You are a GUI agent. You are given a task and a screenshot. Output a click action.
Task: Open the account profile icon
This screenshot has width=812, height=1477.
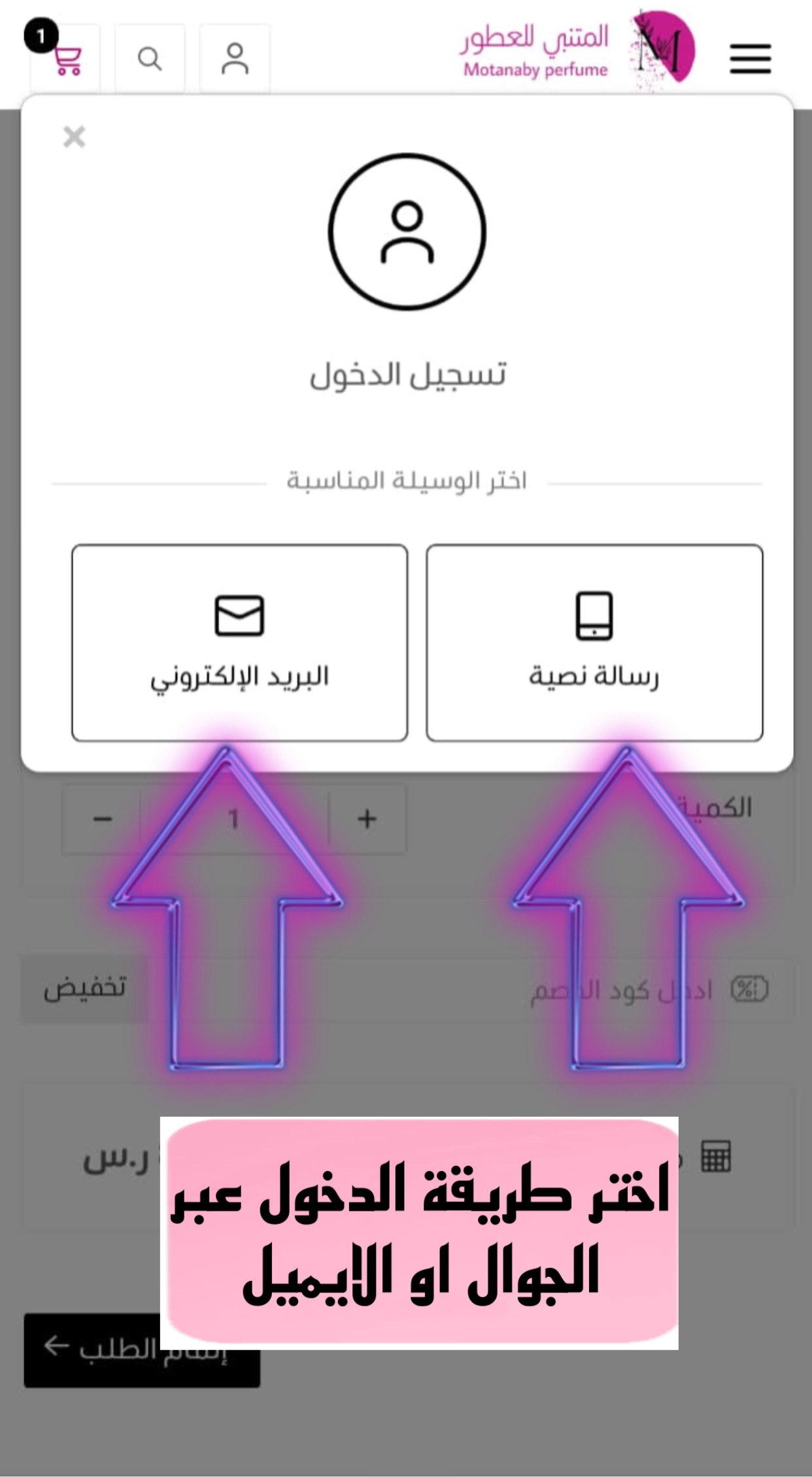(x=235, y=59)
